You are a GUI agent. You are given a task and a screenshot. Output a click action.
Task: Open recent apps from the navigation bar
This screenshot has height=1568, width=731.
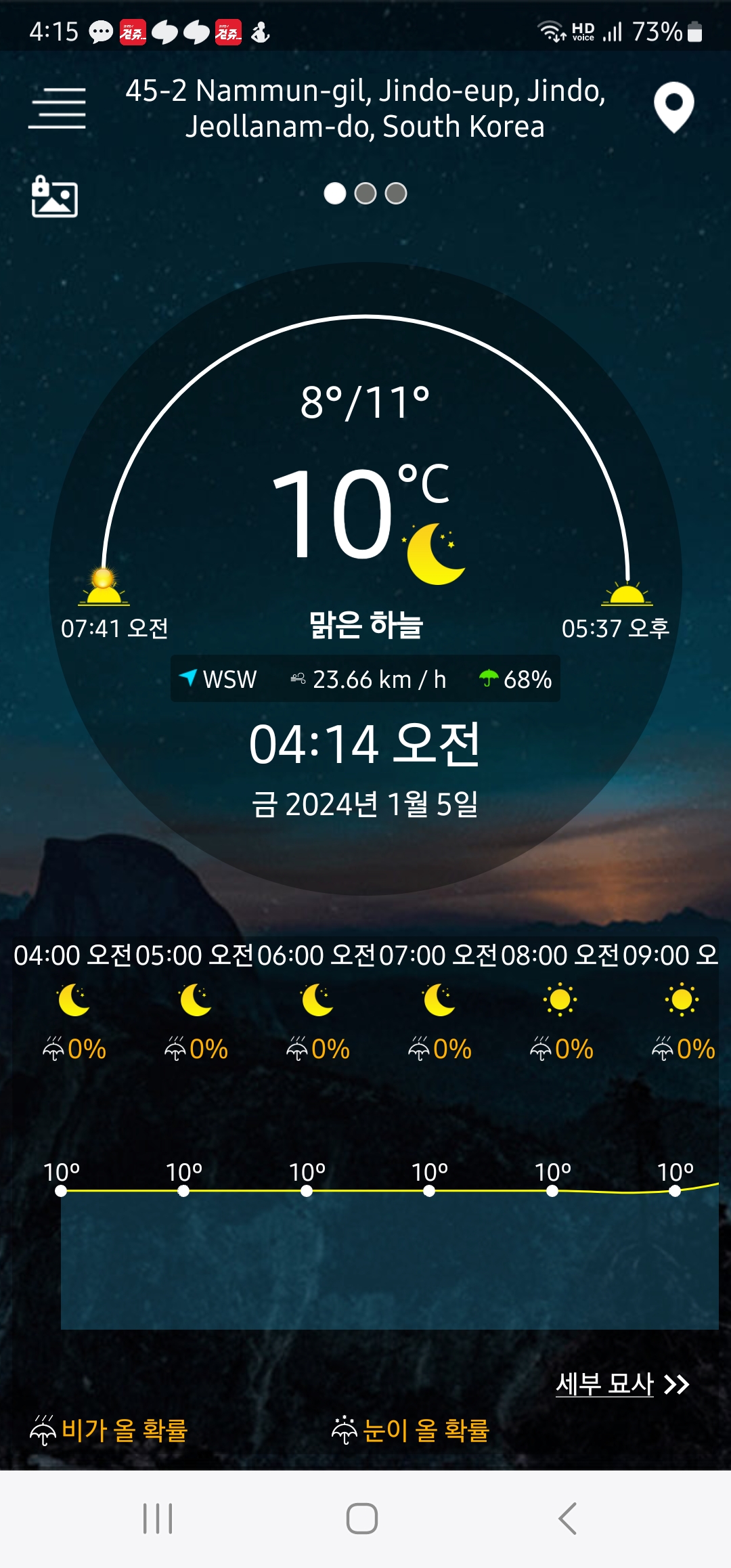click(x=158, y=1519)
